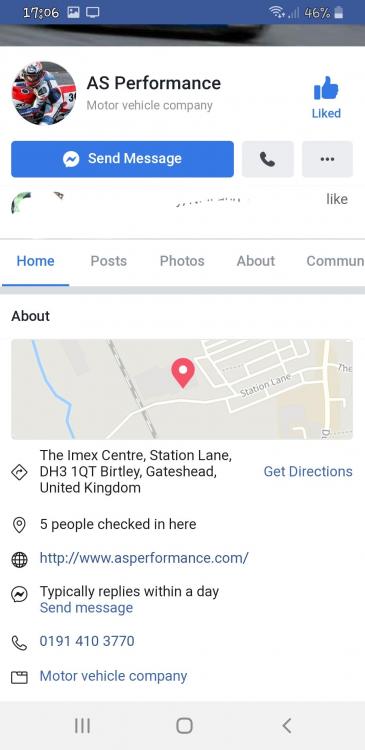Switch to the Photos tab

point(182,261)
